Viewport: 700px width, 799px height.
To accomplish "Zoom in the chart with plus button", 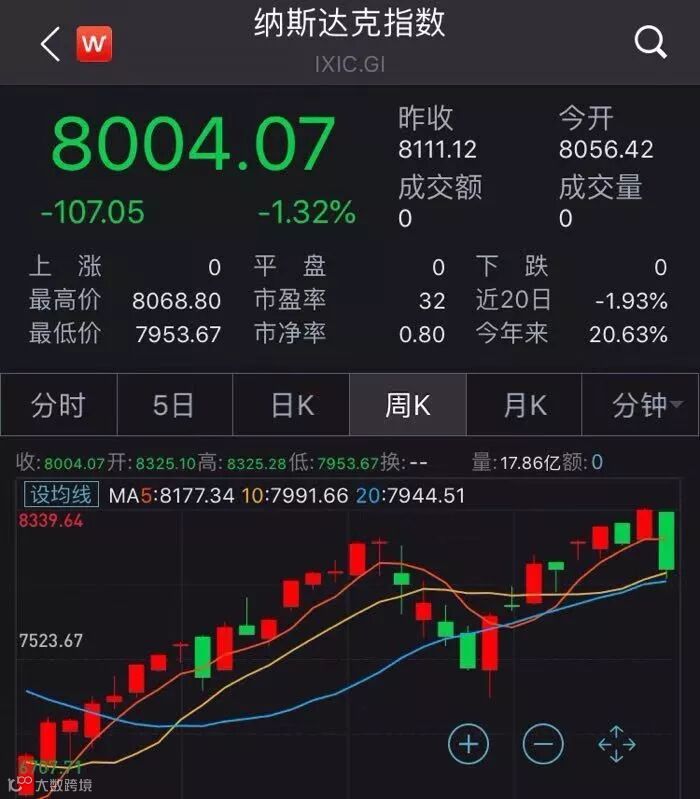I will (468, 744).
